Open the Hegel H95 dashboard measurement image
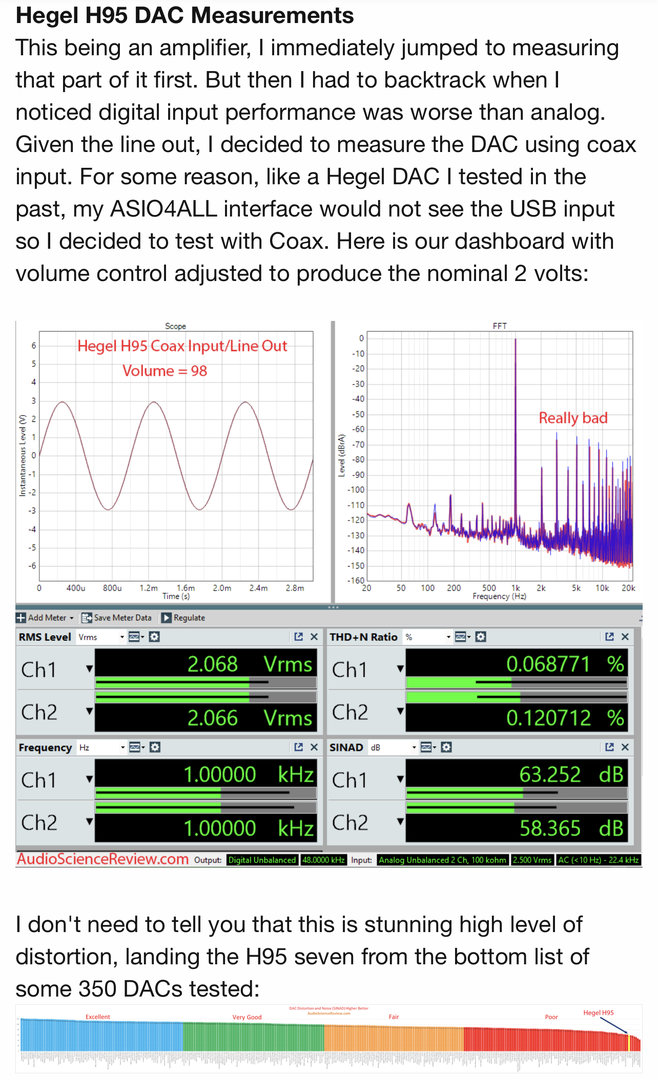 pyautogui.click(x=329, y=592)
